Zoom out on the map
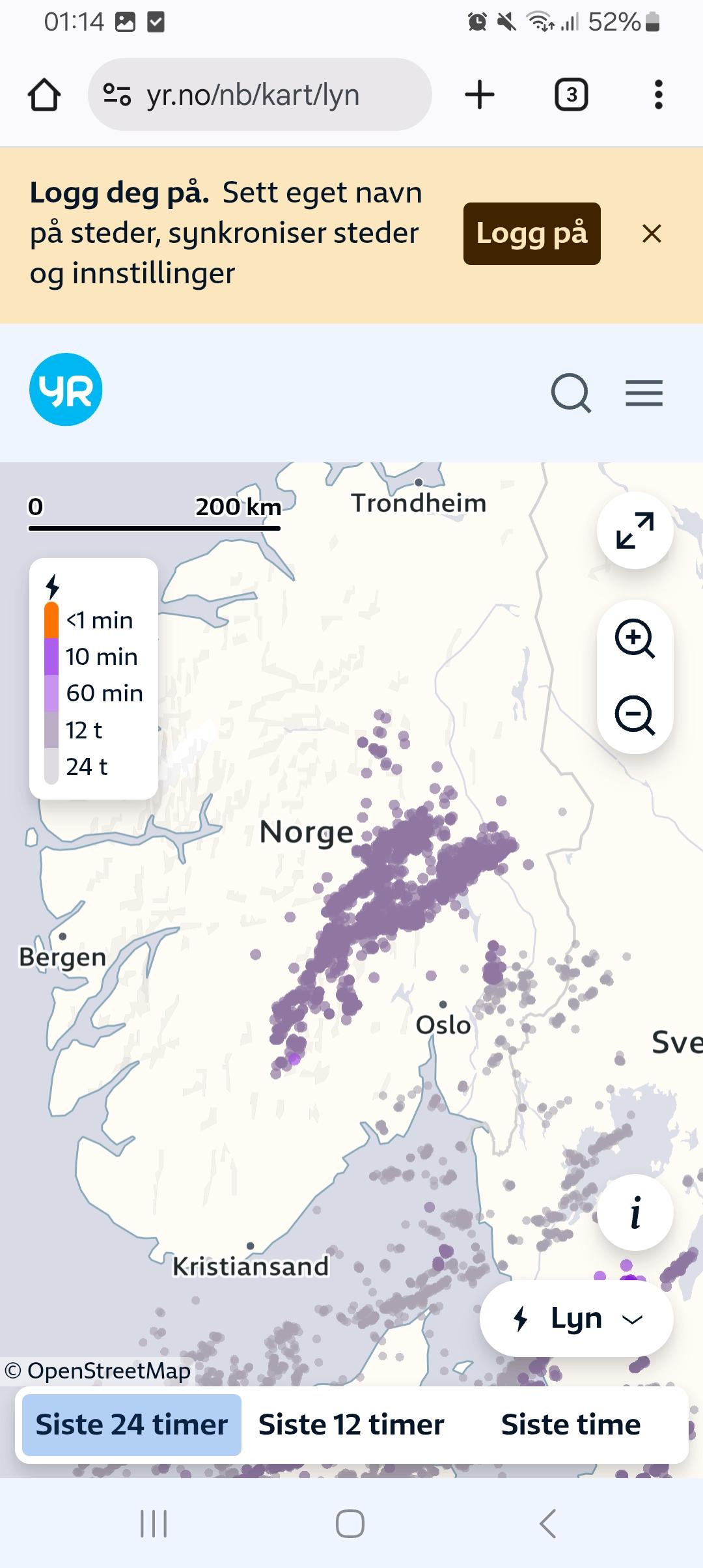Viewport: 703px width, 1568px height. (635, 715)
